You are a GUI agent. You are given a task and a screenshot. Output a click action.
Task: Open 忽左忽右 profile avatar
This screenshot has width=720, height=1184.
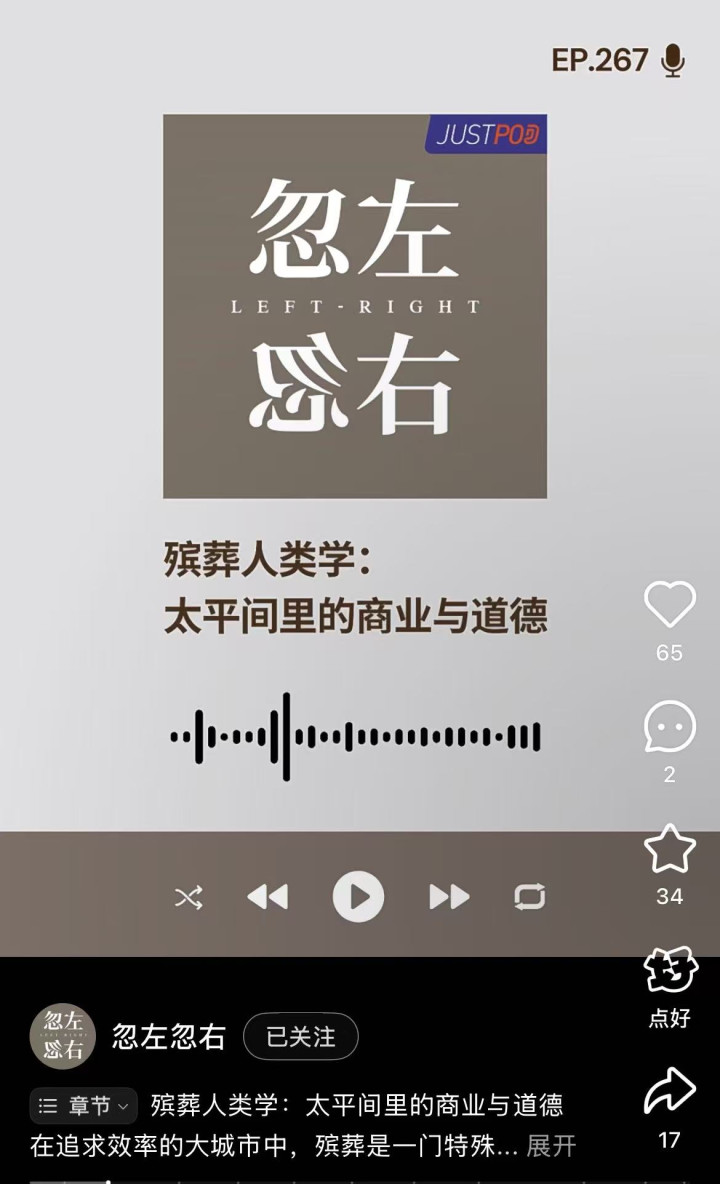click(x=62, y=1037)
